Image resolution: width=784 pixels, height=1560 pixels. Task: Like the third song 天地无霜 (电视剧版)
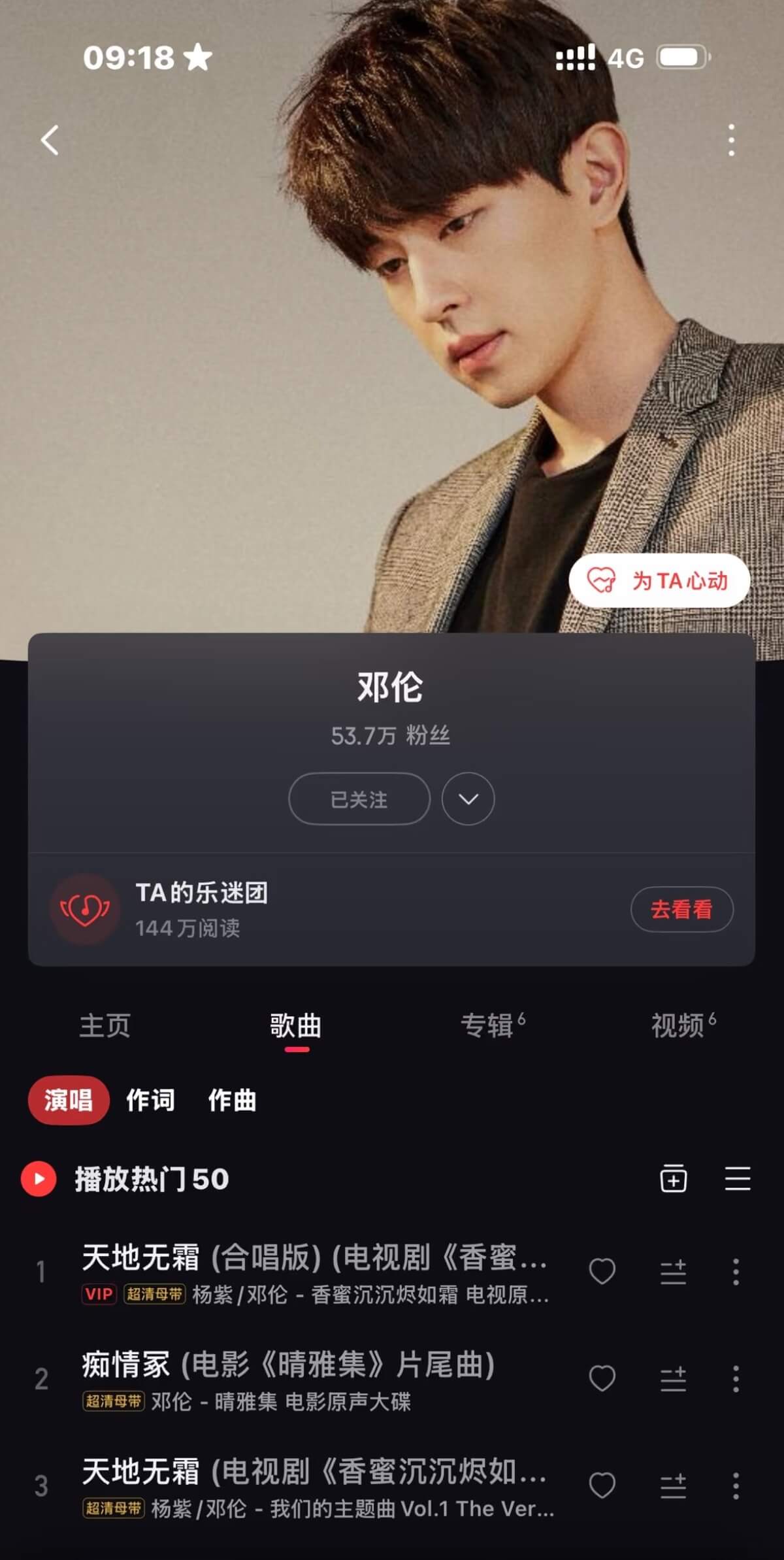tap(602, 1486)
